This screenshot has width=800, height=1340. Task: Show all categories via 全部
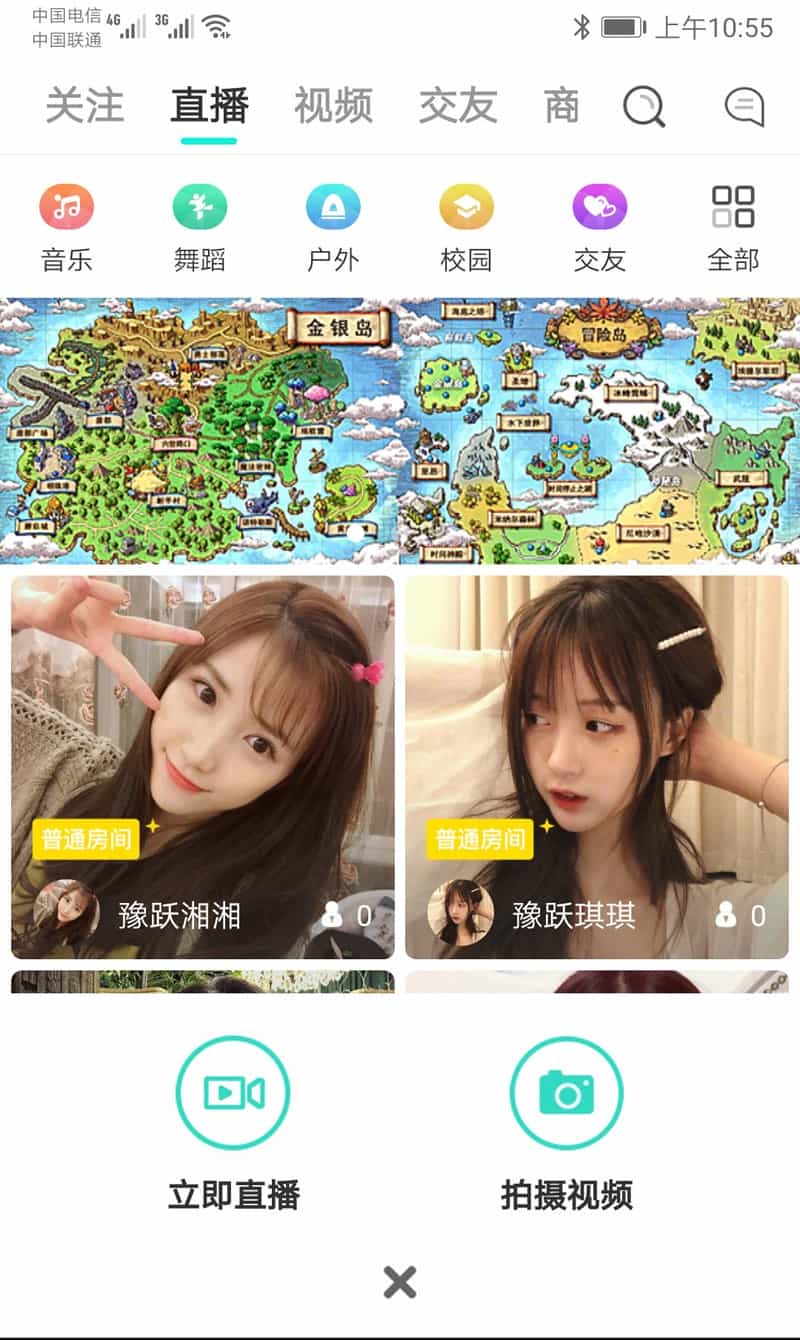click(x=733, y=227)
